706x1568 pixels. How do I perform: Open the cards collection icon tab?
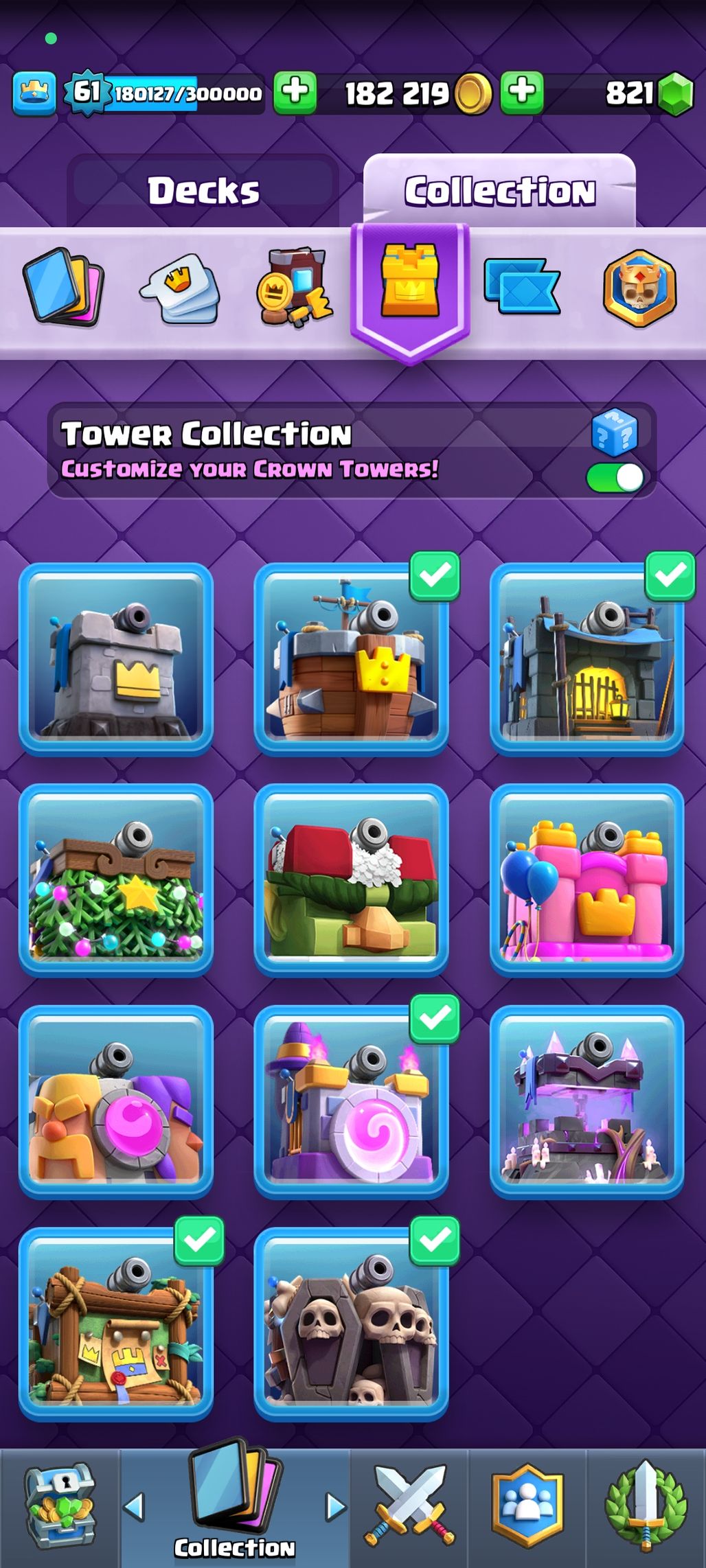pos(63,287)
